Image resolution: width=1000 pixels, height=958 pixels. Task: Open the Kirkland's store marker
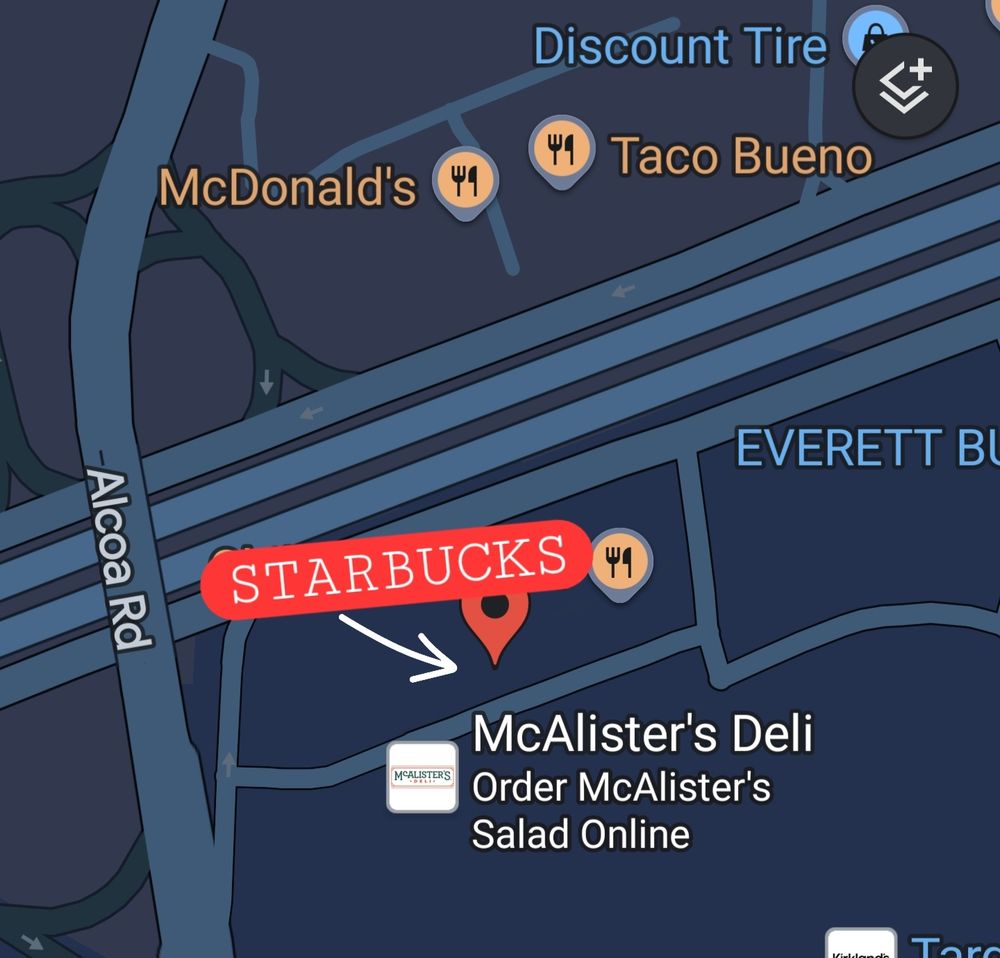(859, 946)
